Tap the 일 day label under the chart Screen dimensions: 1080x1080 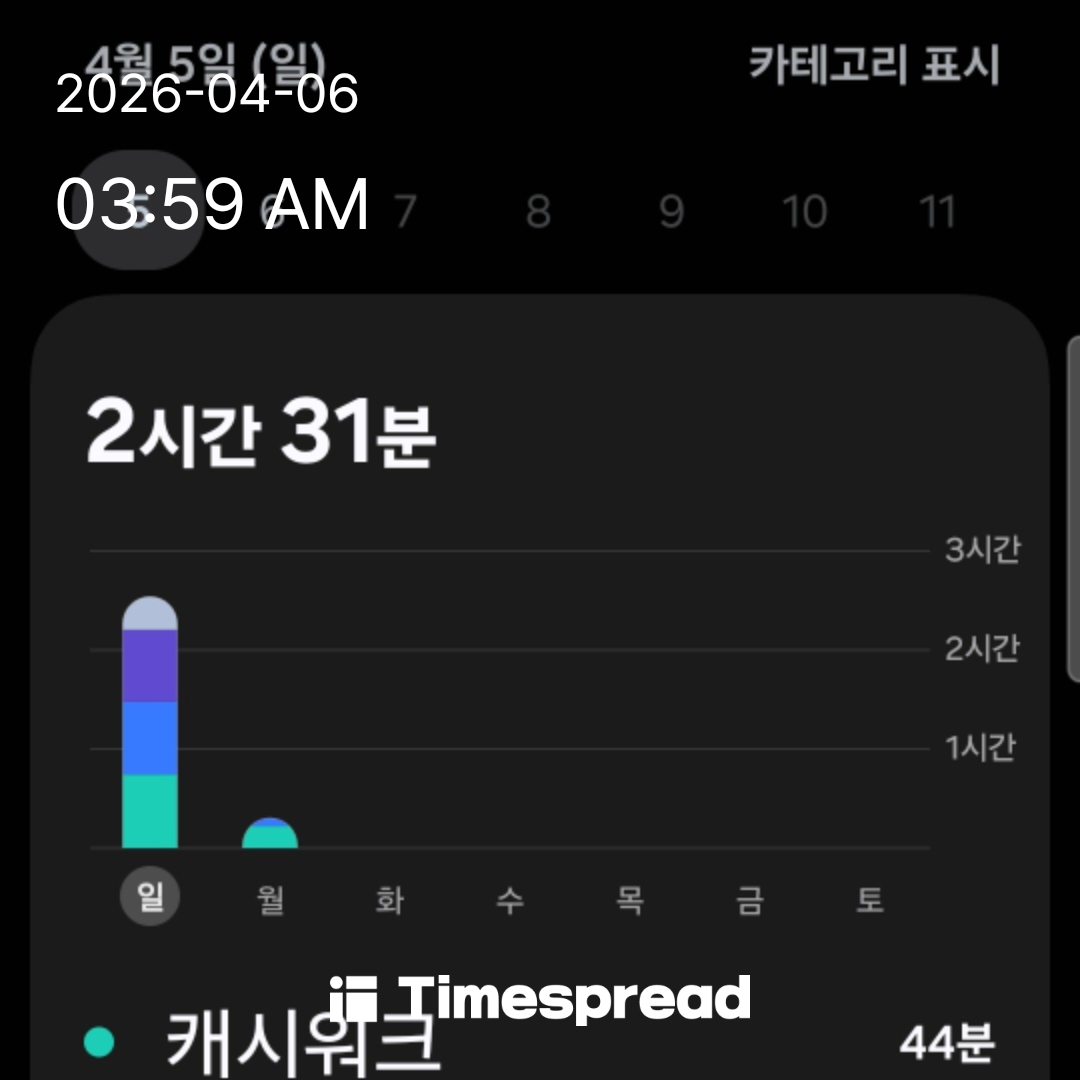(150, 899)
